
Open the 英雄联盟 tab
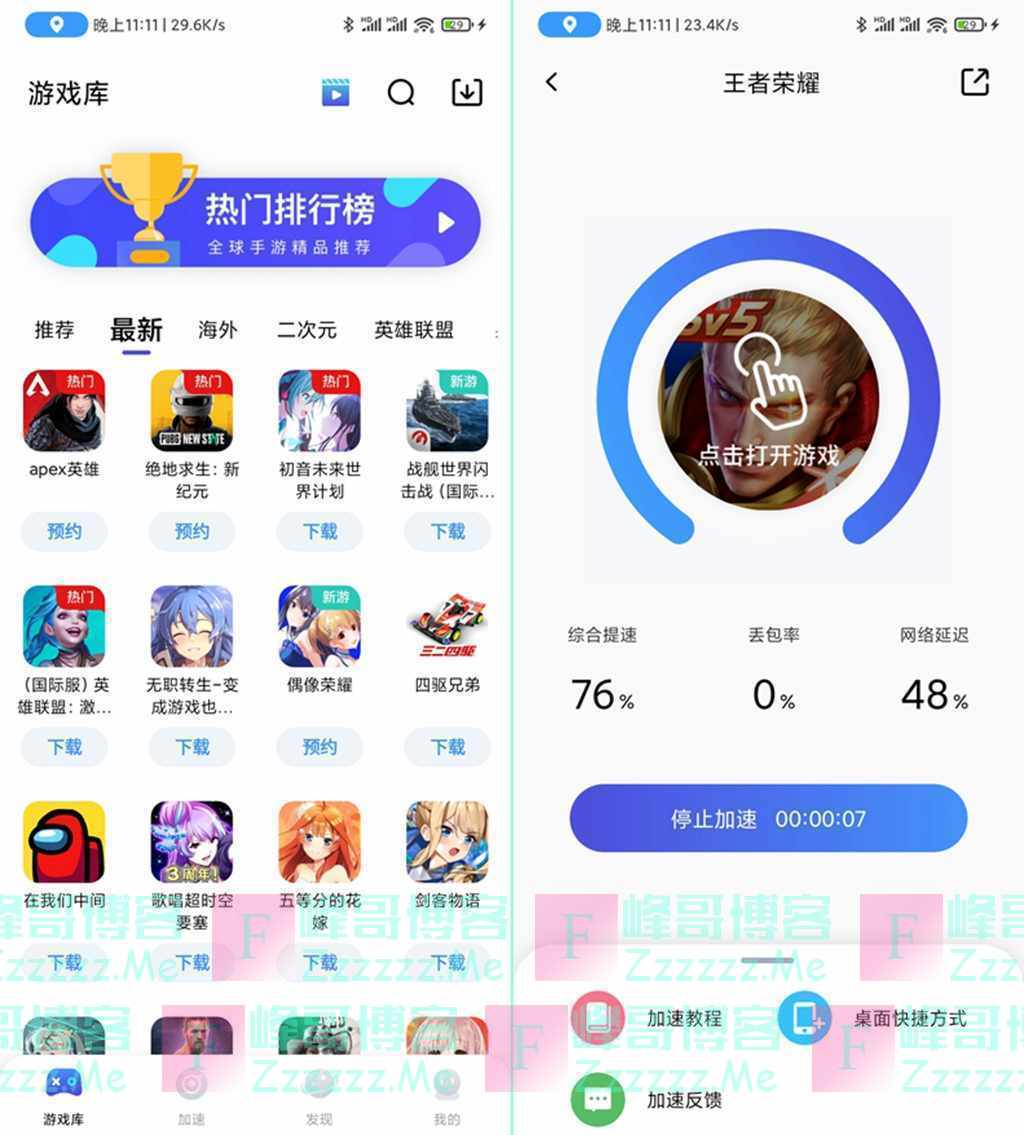[413, 330]
